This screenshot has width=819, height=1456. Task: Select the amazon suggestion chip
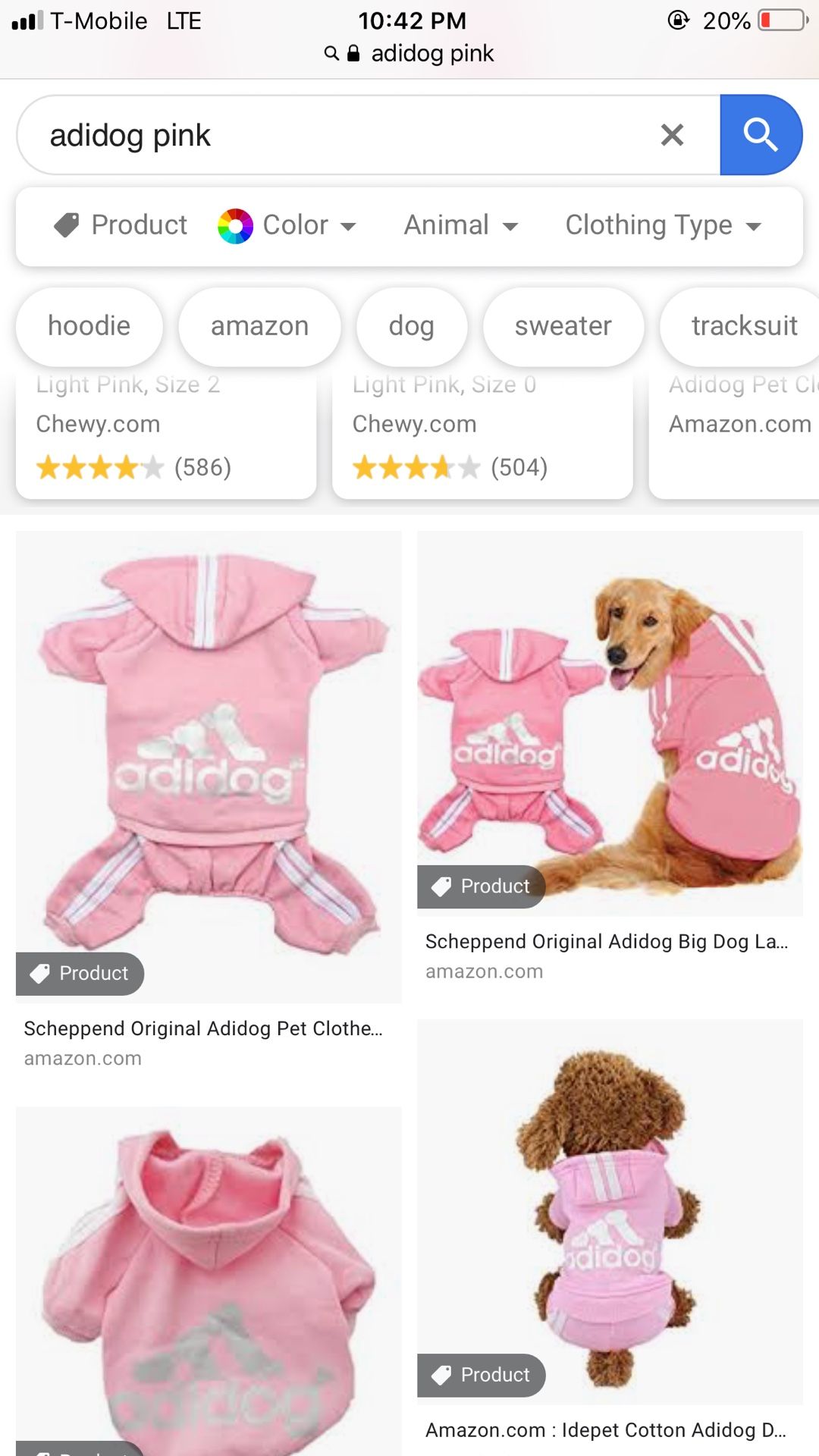pyautogui.click(x=259, y=326)
